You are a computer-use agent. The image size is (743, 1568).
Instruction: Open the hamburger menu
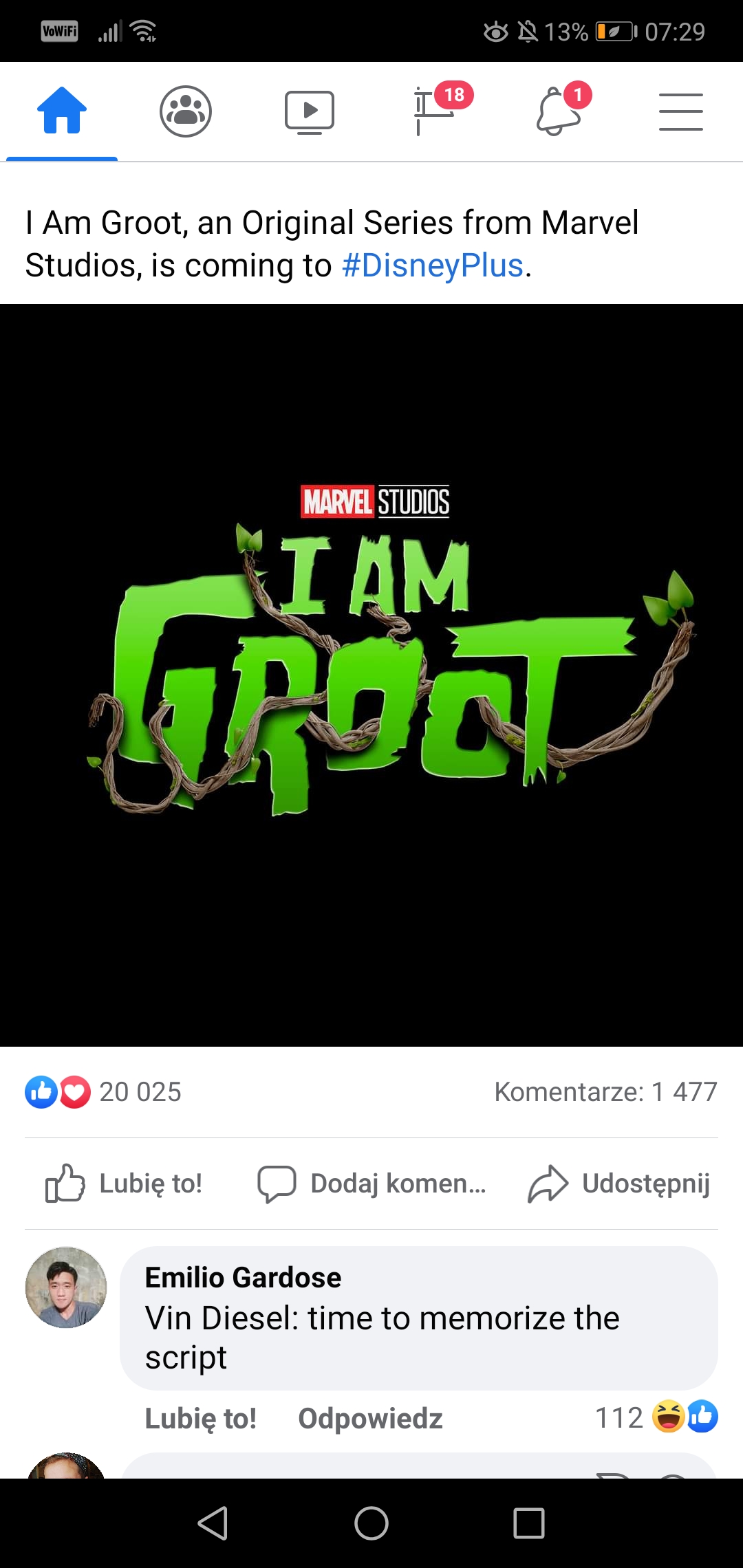680,111
